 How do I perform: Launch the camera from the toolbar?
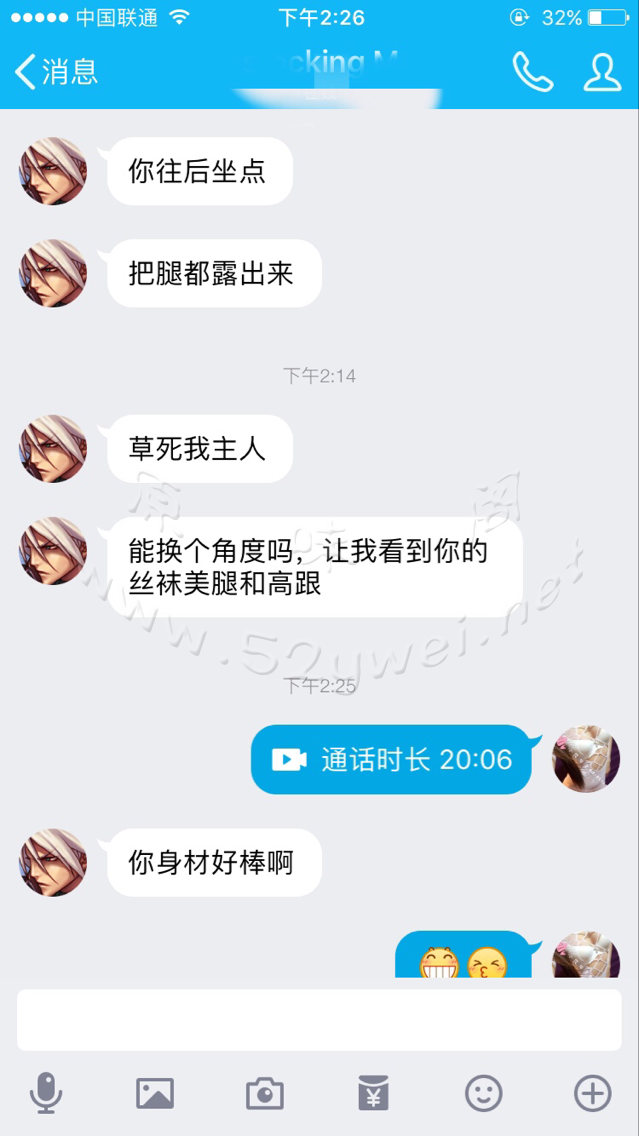click(265, 1093)
